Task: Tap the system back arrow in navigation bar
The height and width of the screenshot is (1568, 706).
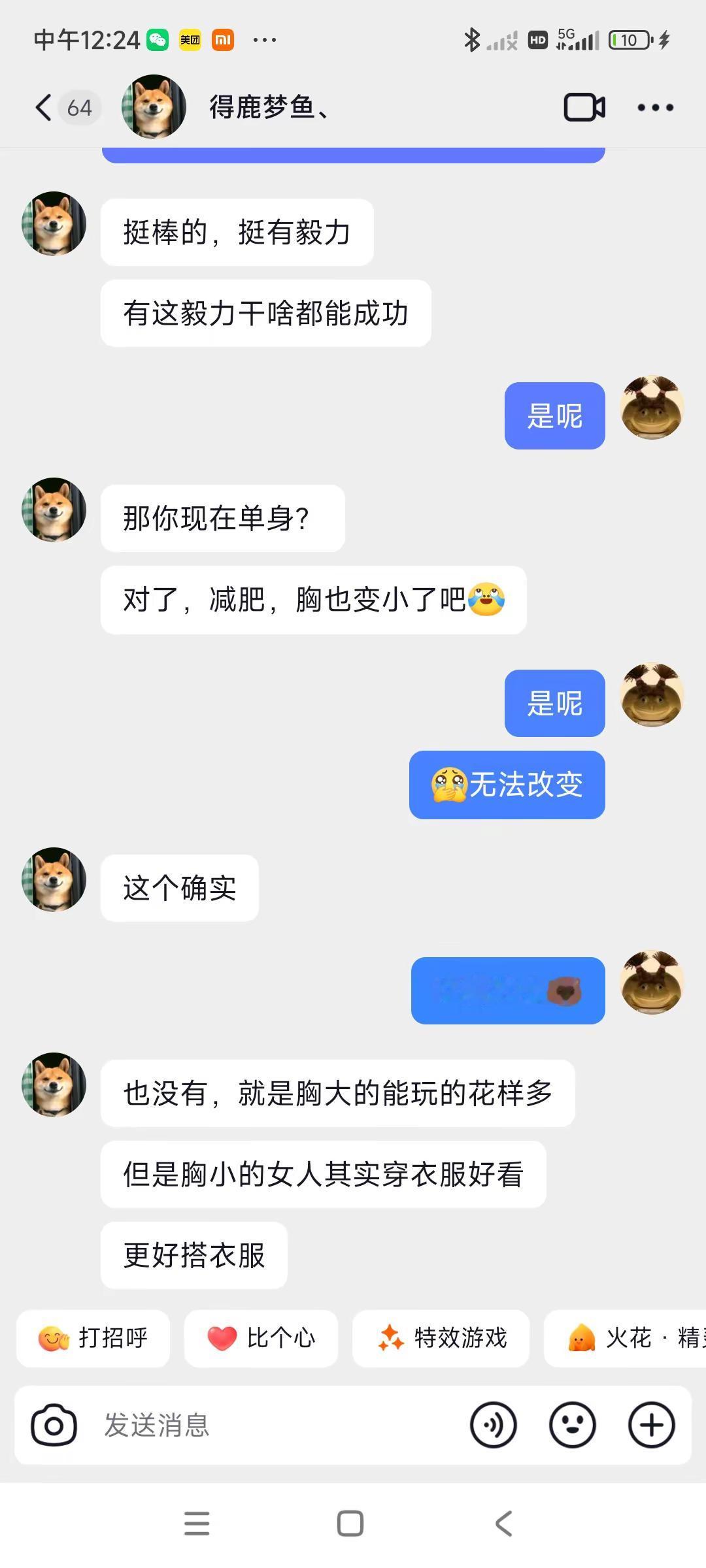Action: click(x=502, y=1524)
